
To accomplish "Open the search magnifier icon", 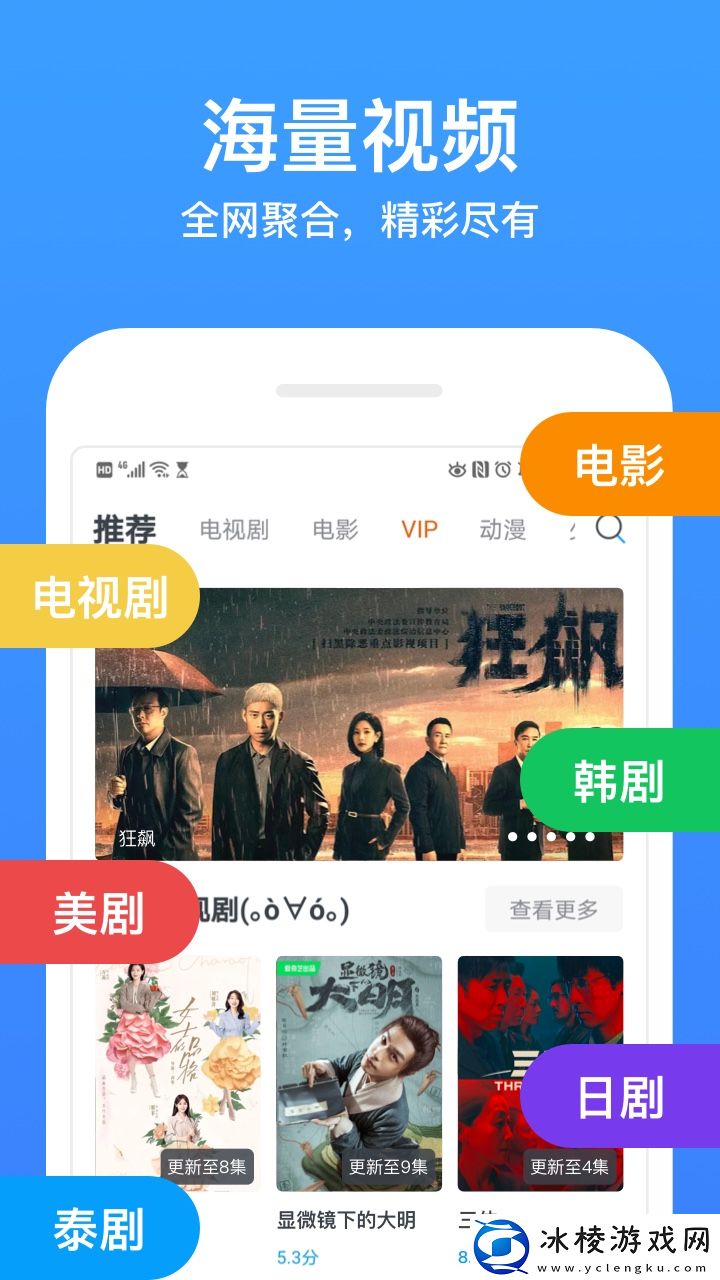I will point(610,532).
